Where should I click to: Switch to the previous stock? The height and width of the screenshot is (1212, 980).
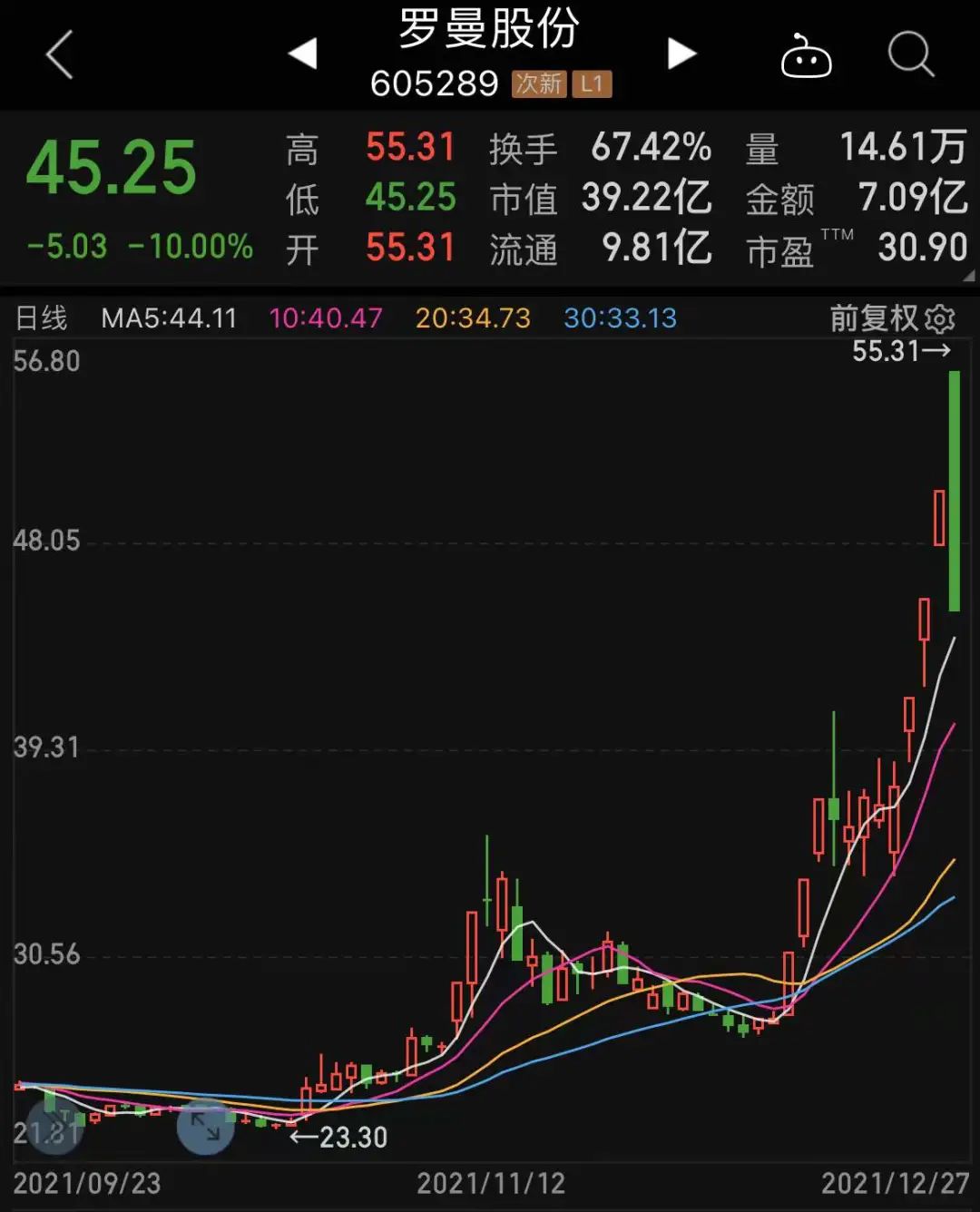(x=303, y=54)
